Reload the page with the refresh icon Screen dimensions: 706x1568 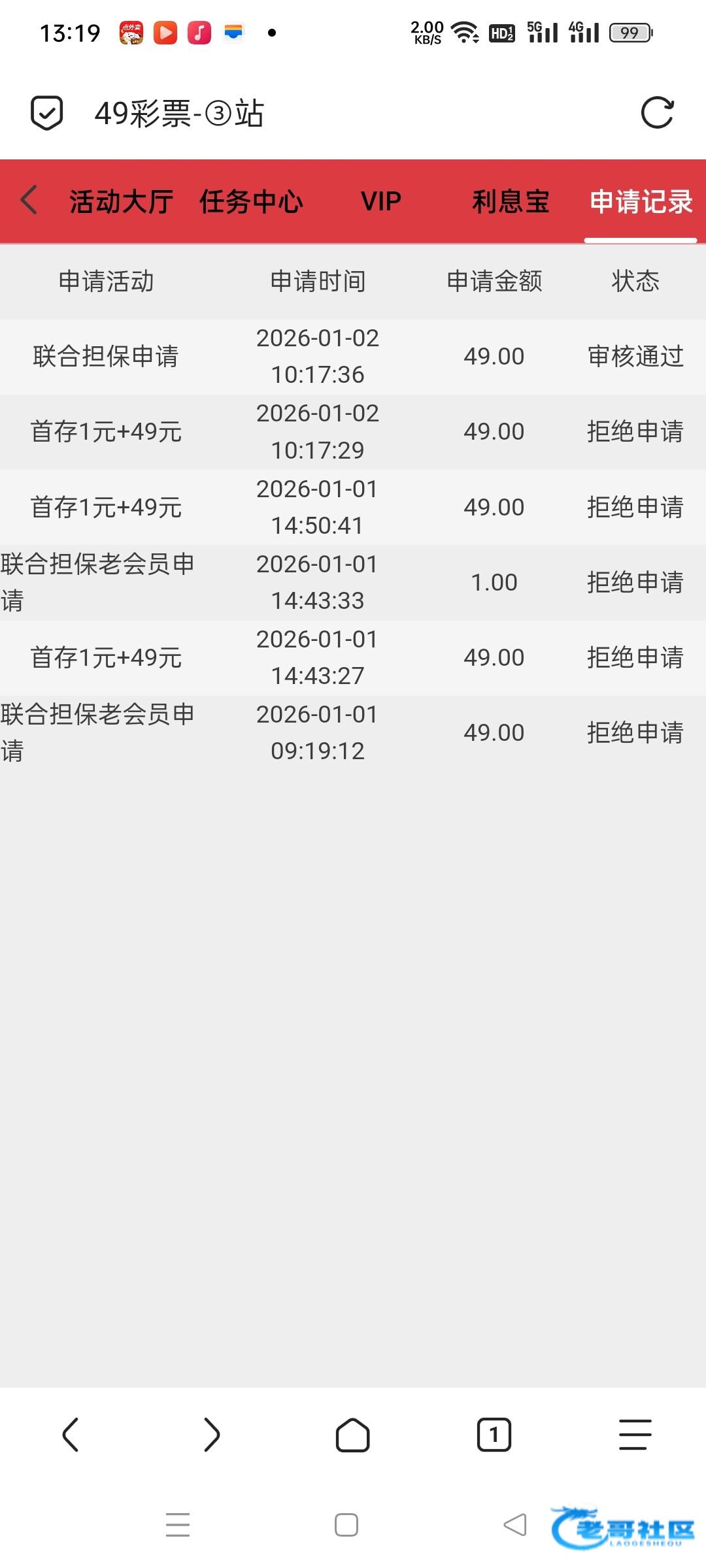(657, 113)
